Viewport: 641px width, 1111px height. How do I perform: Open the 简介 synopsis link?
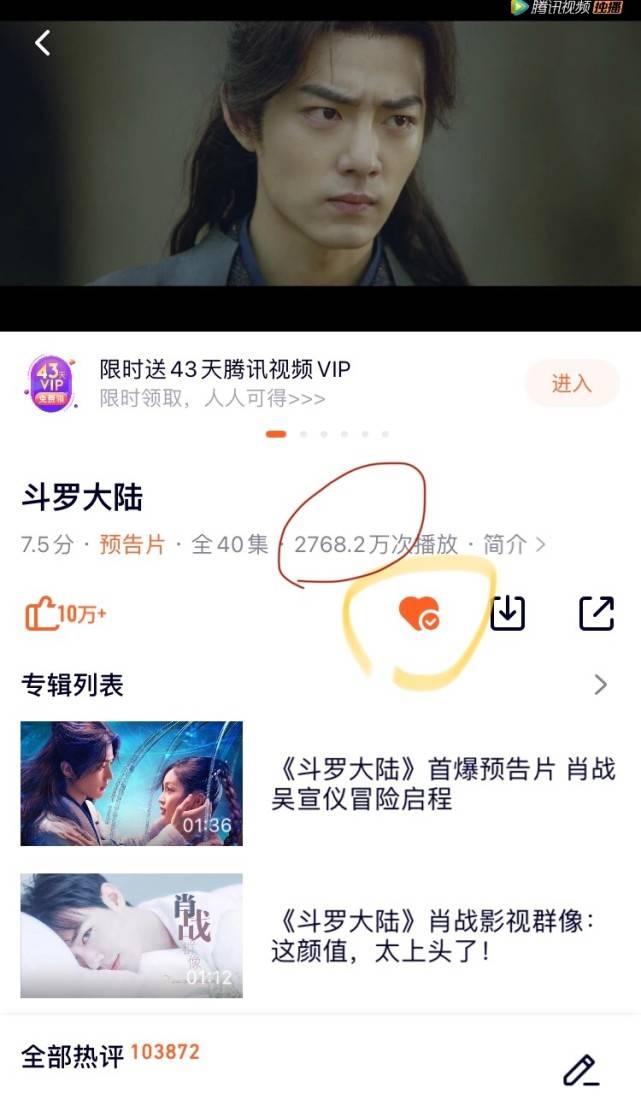[514, 544]
